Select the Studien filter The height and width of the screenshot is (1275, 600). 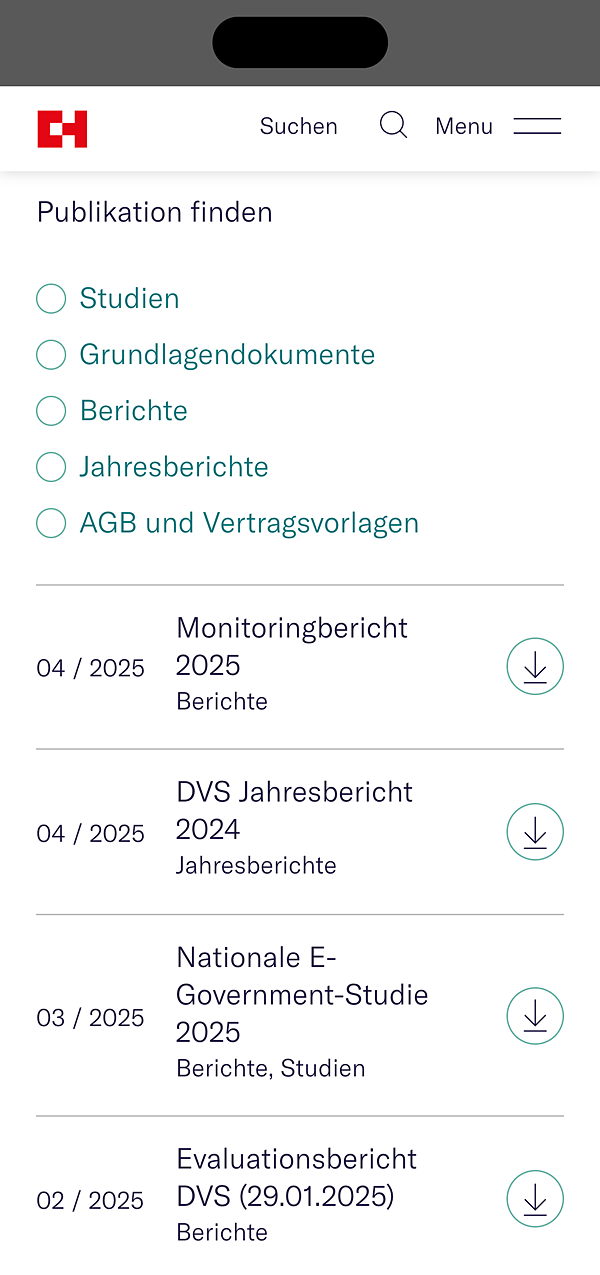coord(108,298)
